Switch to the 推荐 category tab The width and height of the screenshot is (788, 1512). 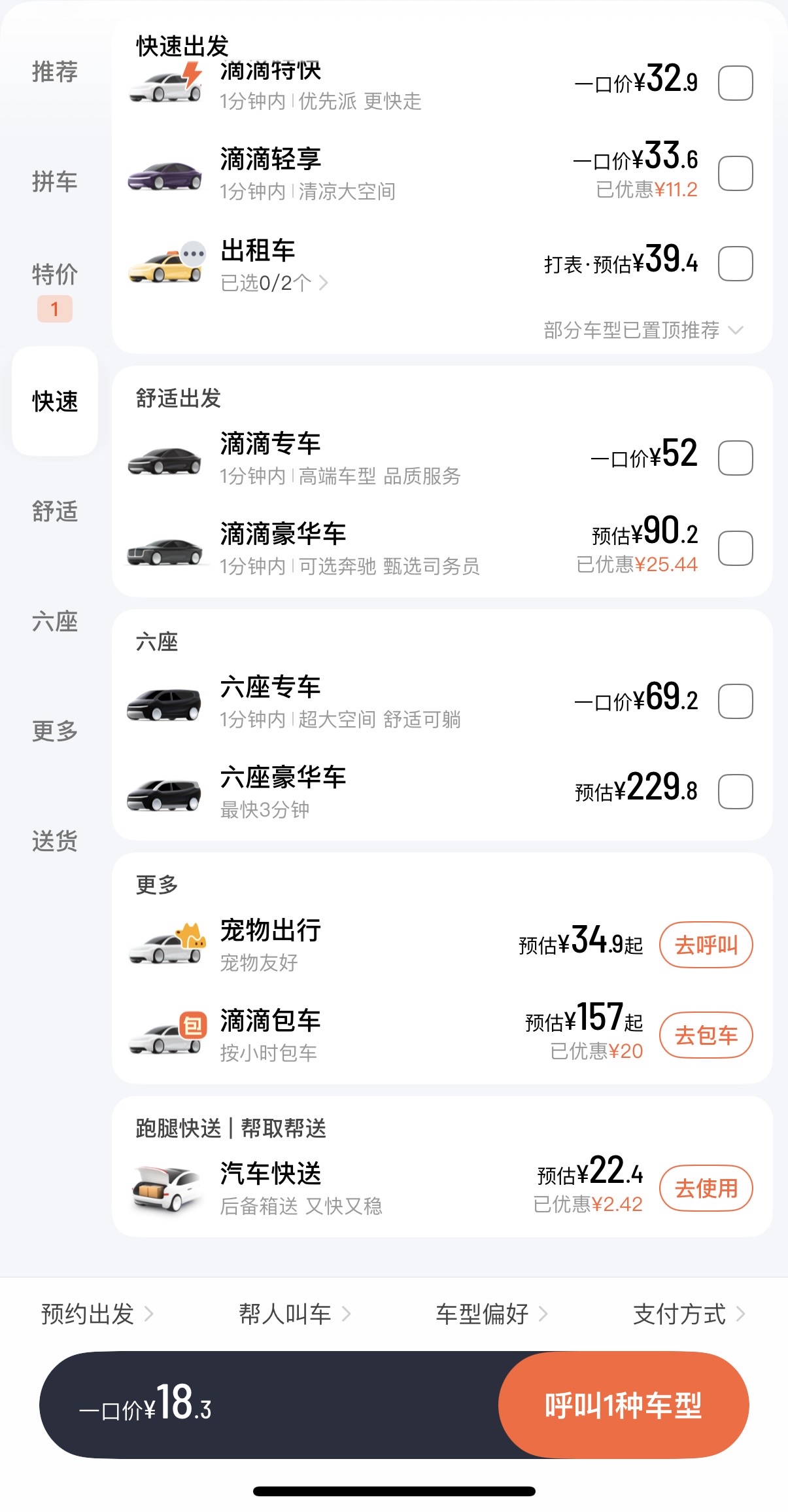click(55, 71)
